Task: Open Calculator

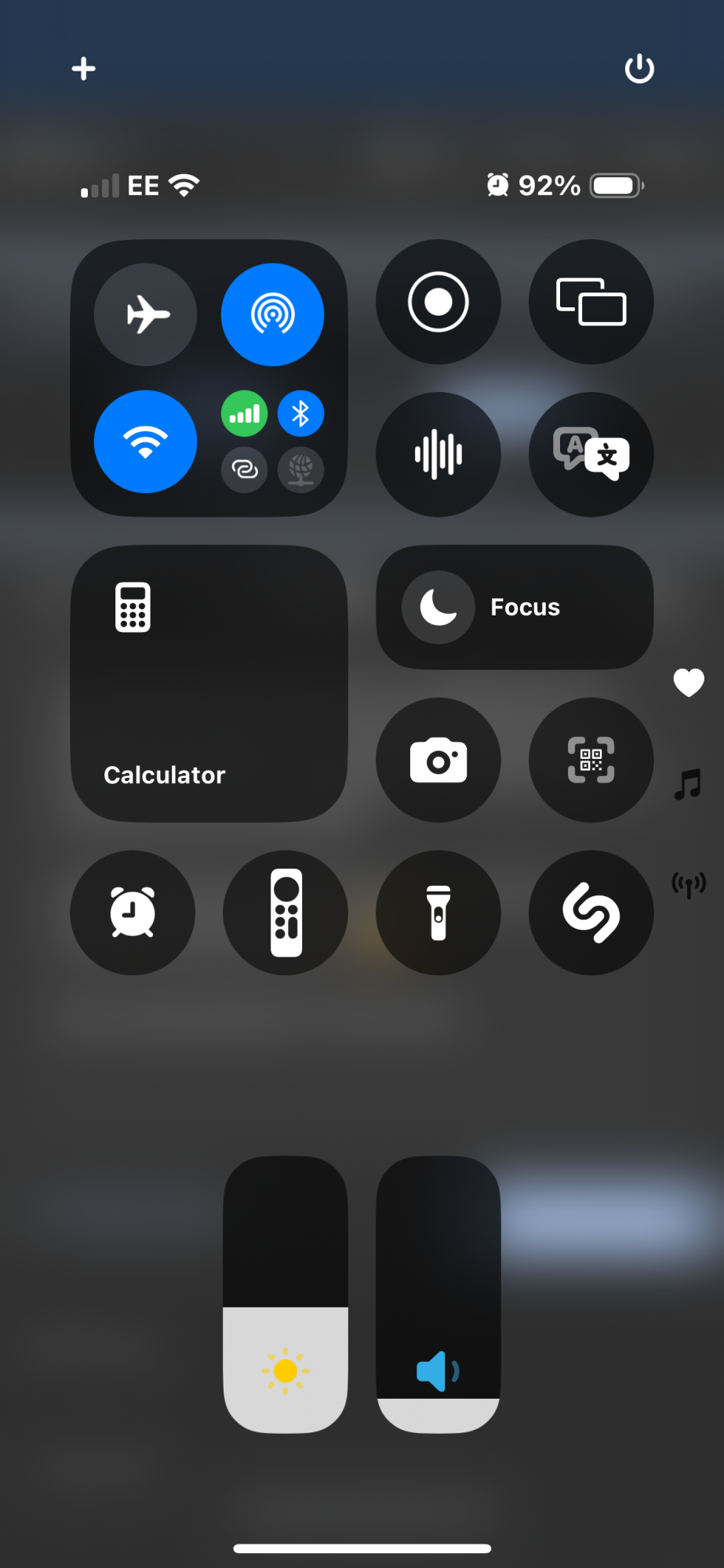Action: [209, 684]
